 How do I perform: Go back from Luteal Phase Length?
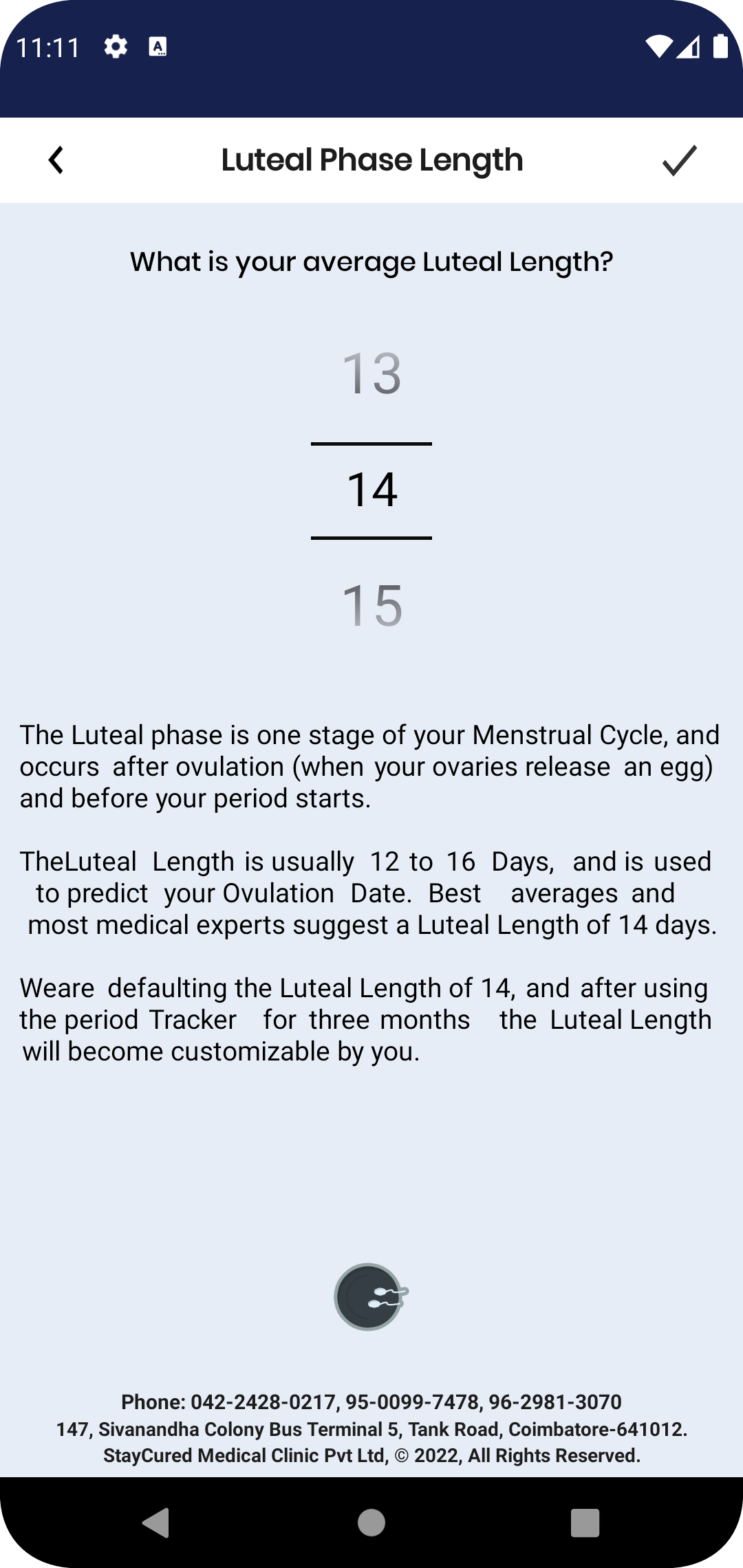pyautogui.click(x=56, y=160)
